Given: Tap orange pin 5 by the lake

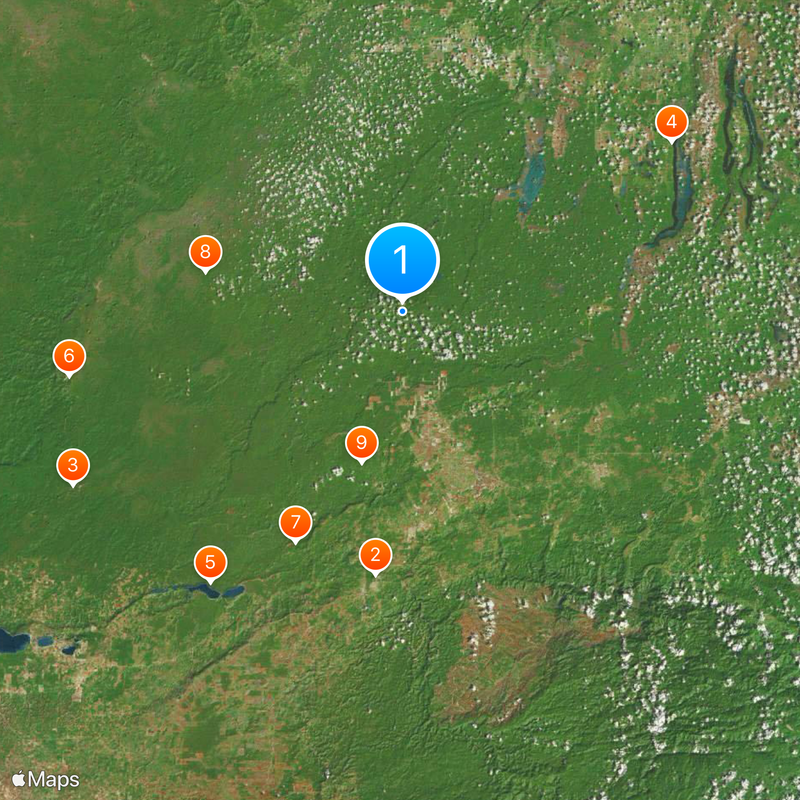Looking at the screenshot, I should tap(210, 562).
